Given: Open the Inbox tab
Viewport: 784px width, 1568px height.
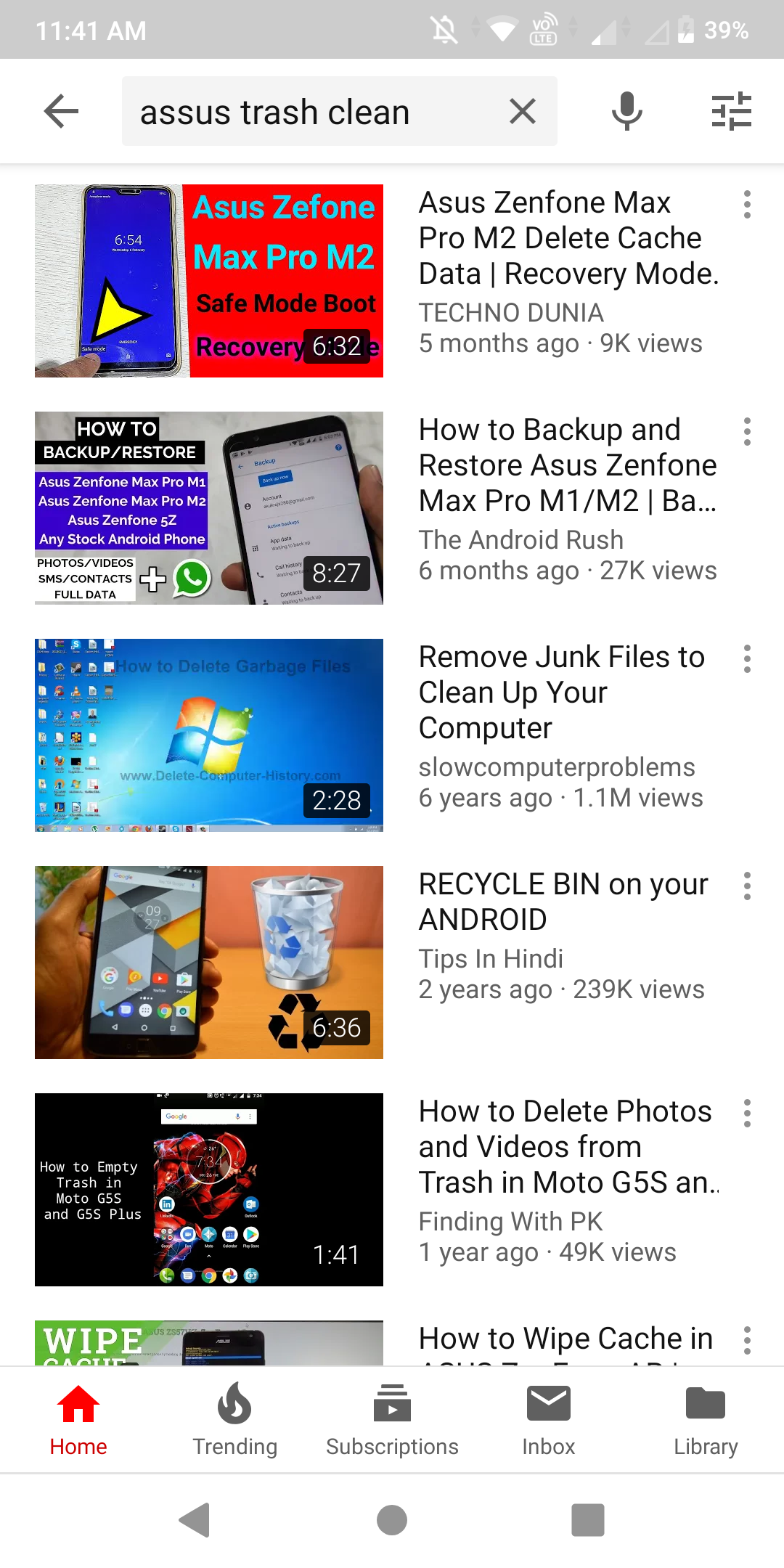Looking at the screenshot, I should (549, 1420).
